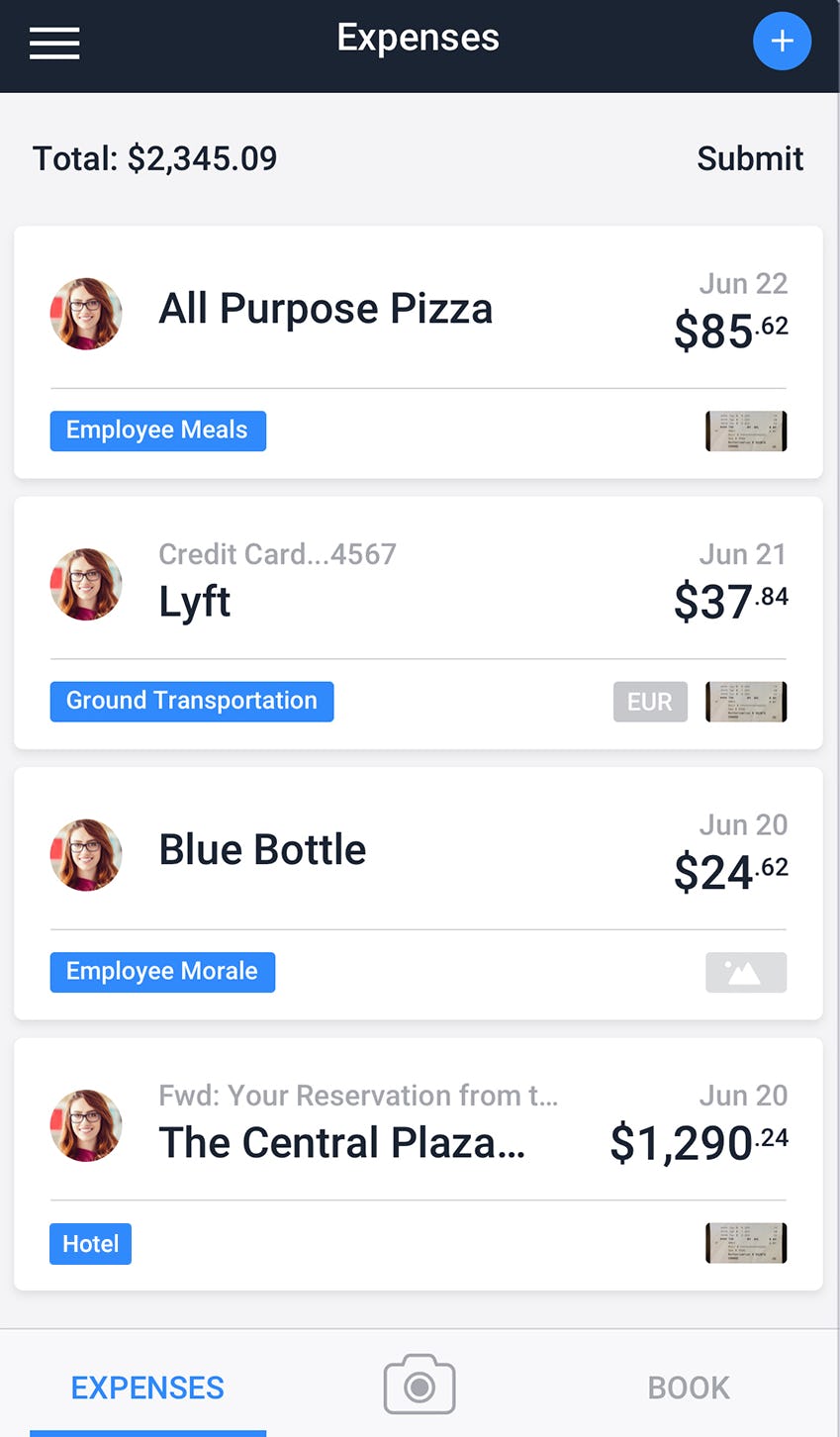View the receipt thumbnail on All Purpose Pizza
Screen dimensions: 840x1437
pos(745,431)
